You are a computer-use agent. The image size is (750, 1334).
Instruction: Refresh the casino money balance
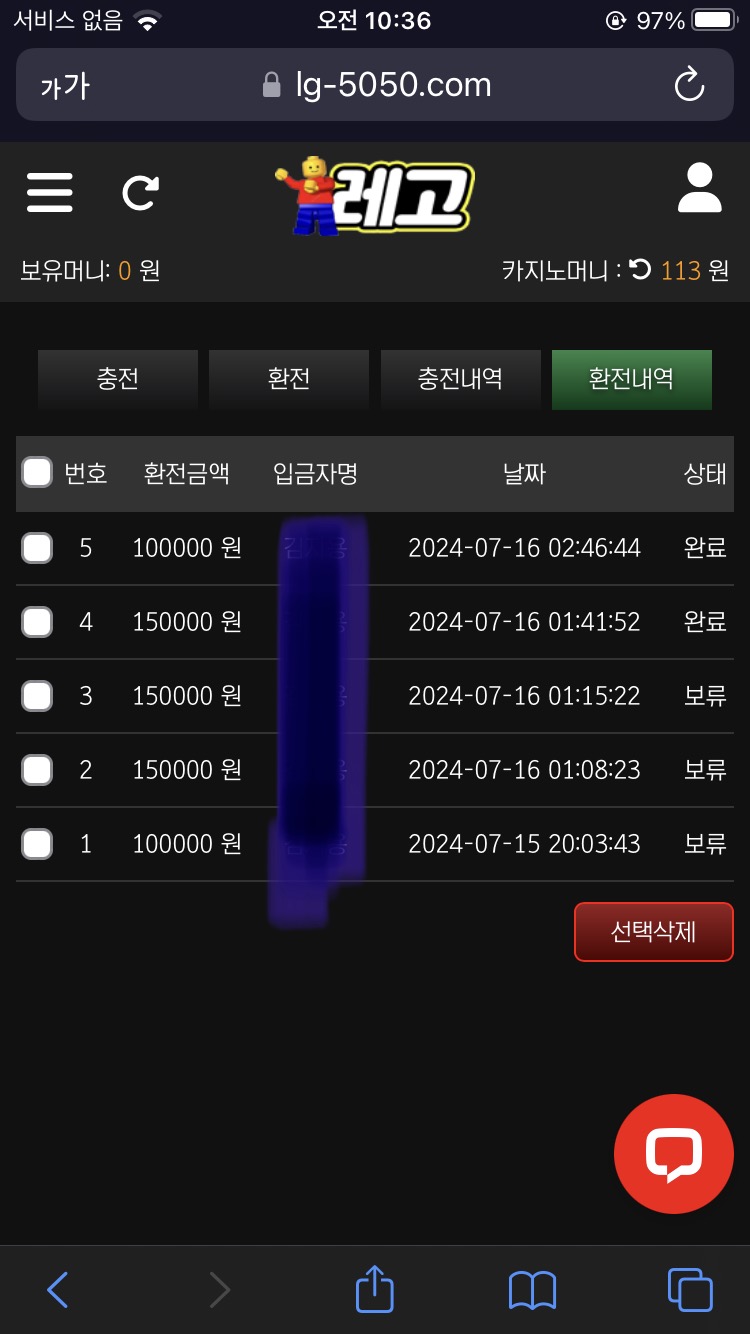641,270
